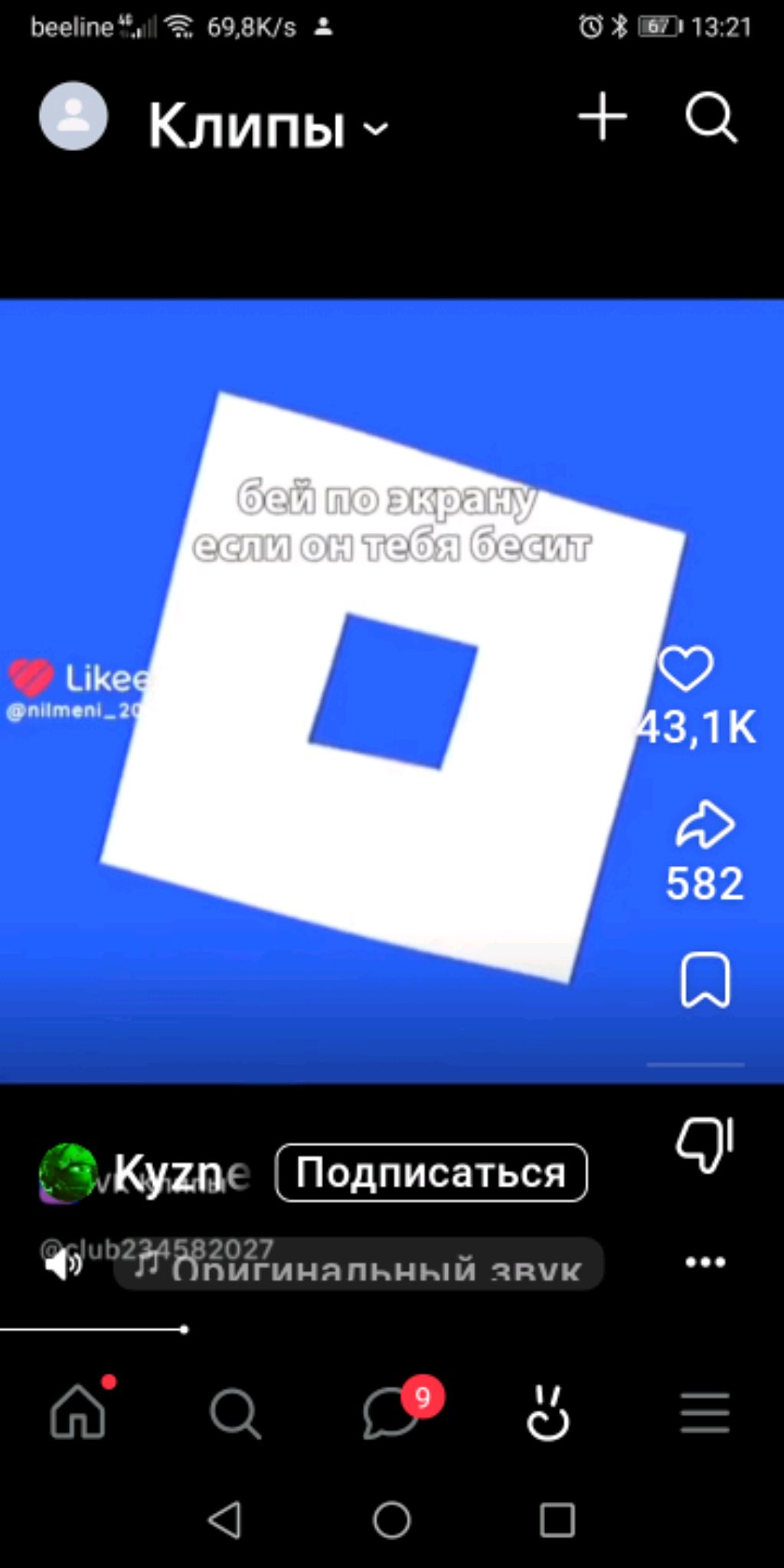The width and height of the screenshot is (784, 1568).
Task: Switch to the clips tab
Action: (x=548, y=1413)
